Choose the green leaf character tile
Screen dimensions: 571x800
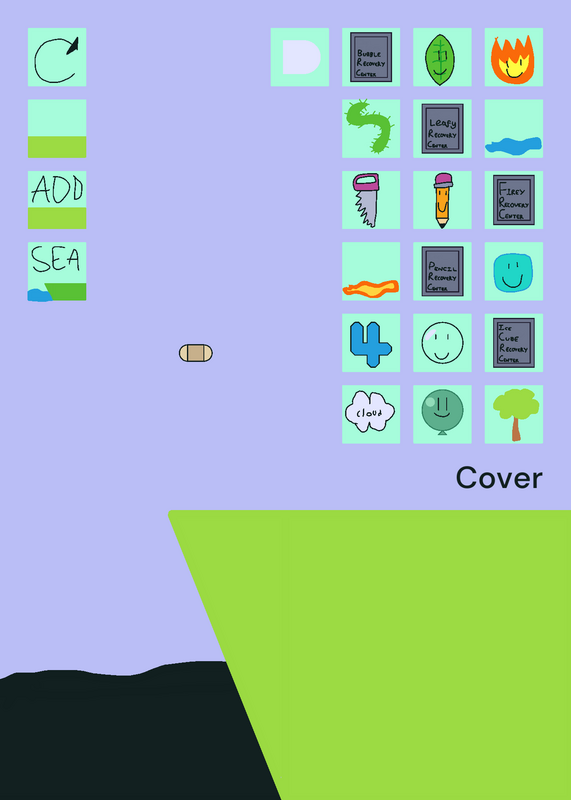click(442, 57)
